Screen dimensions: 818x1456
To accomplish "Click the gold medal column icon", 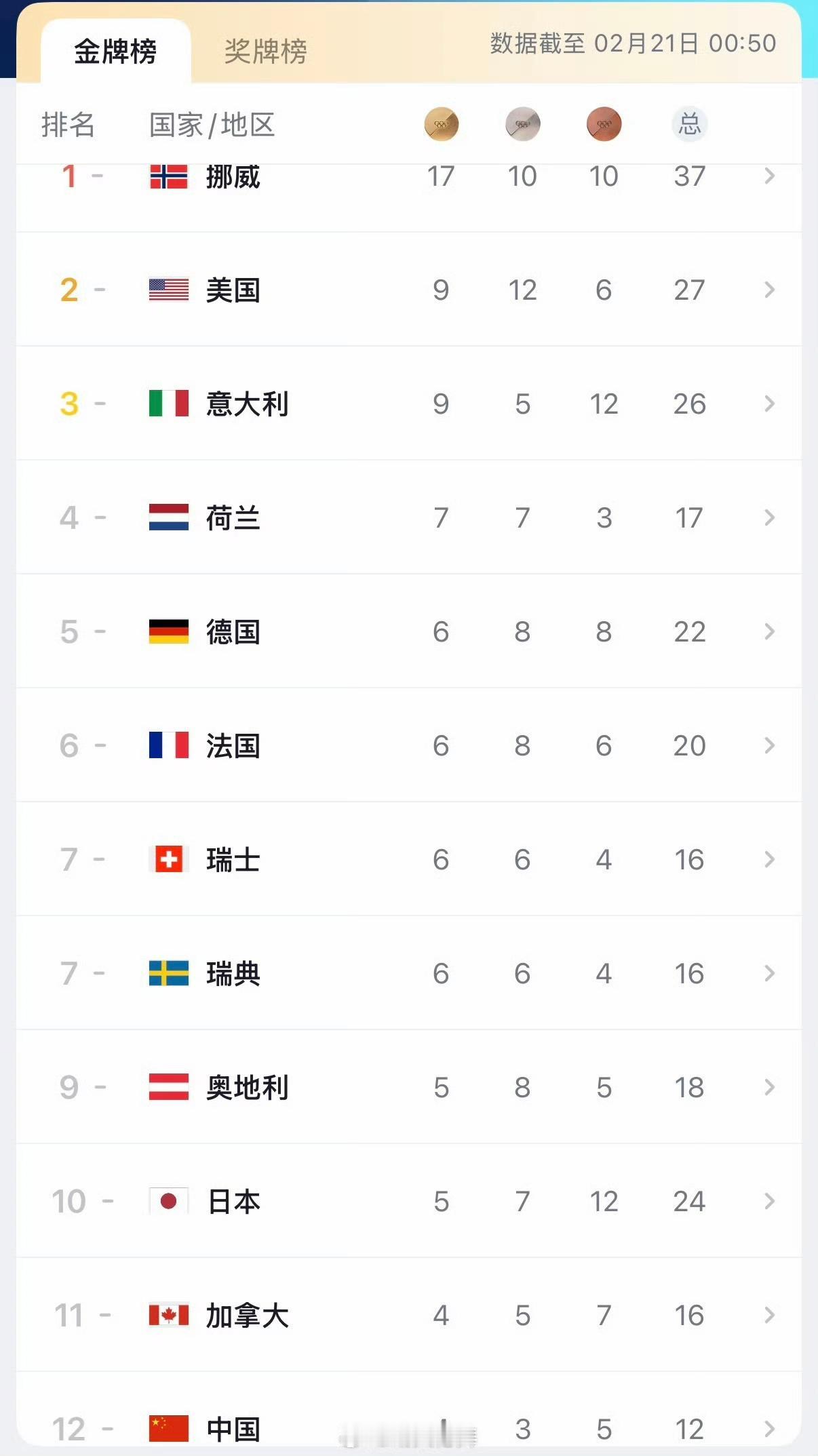I will (440, 124).
